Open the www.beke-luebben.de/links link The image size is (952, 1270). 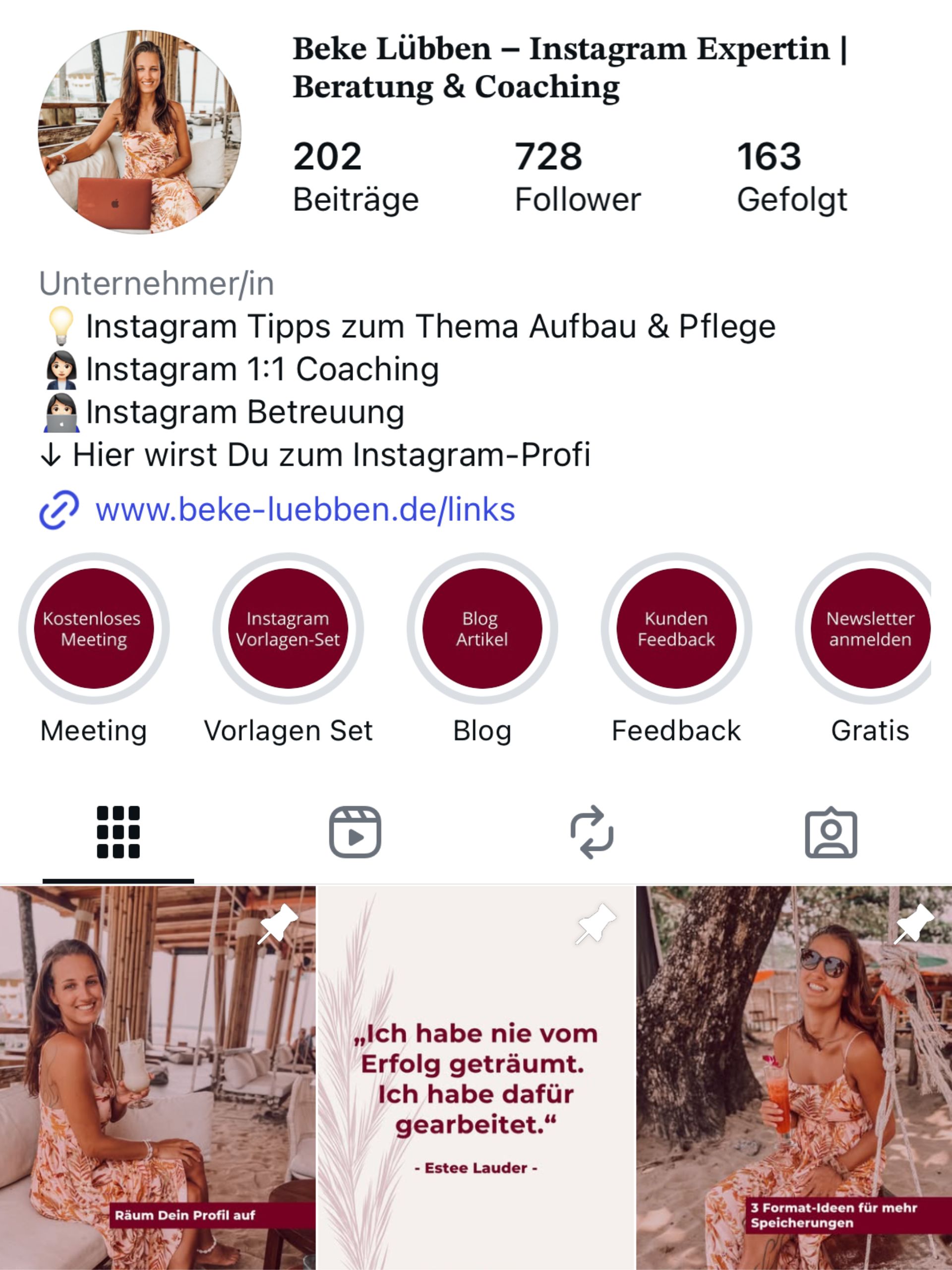[x=305, y=509]
